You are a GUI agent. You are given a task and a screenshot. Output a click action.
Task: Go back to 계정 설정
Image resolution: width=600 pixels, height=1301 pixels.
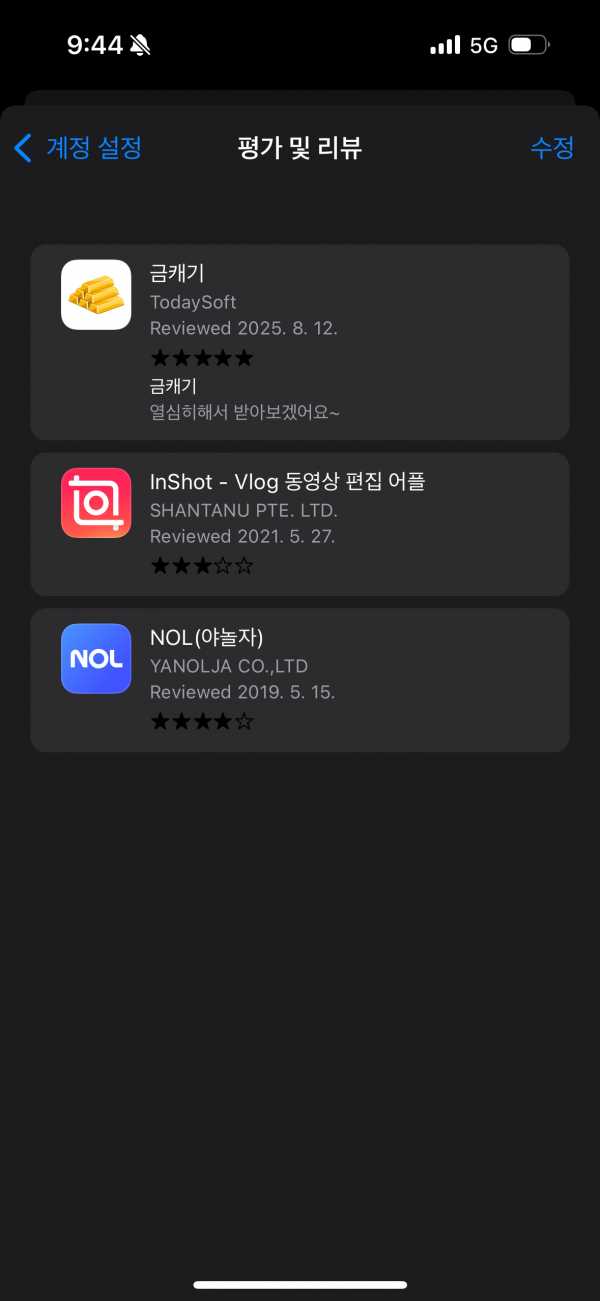click(78, 148)
